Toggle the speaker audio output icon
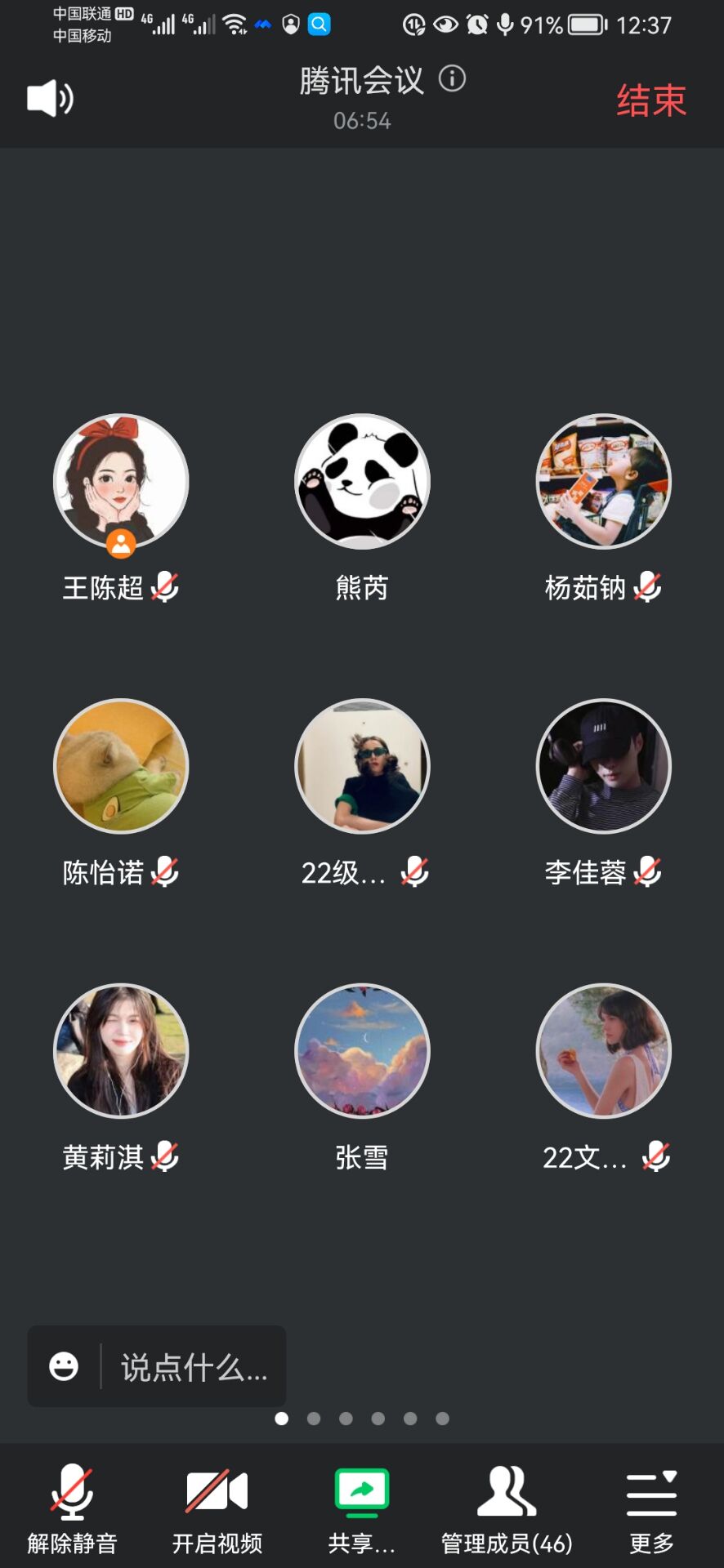 [51, 99]
